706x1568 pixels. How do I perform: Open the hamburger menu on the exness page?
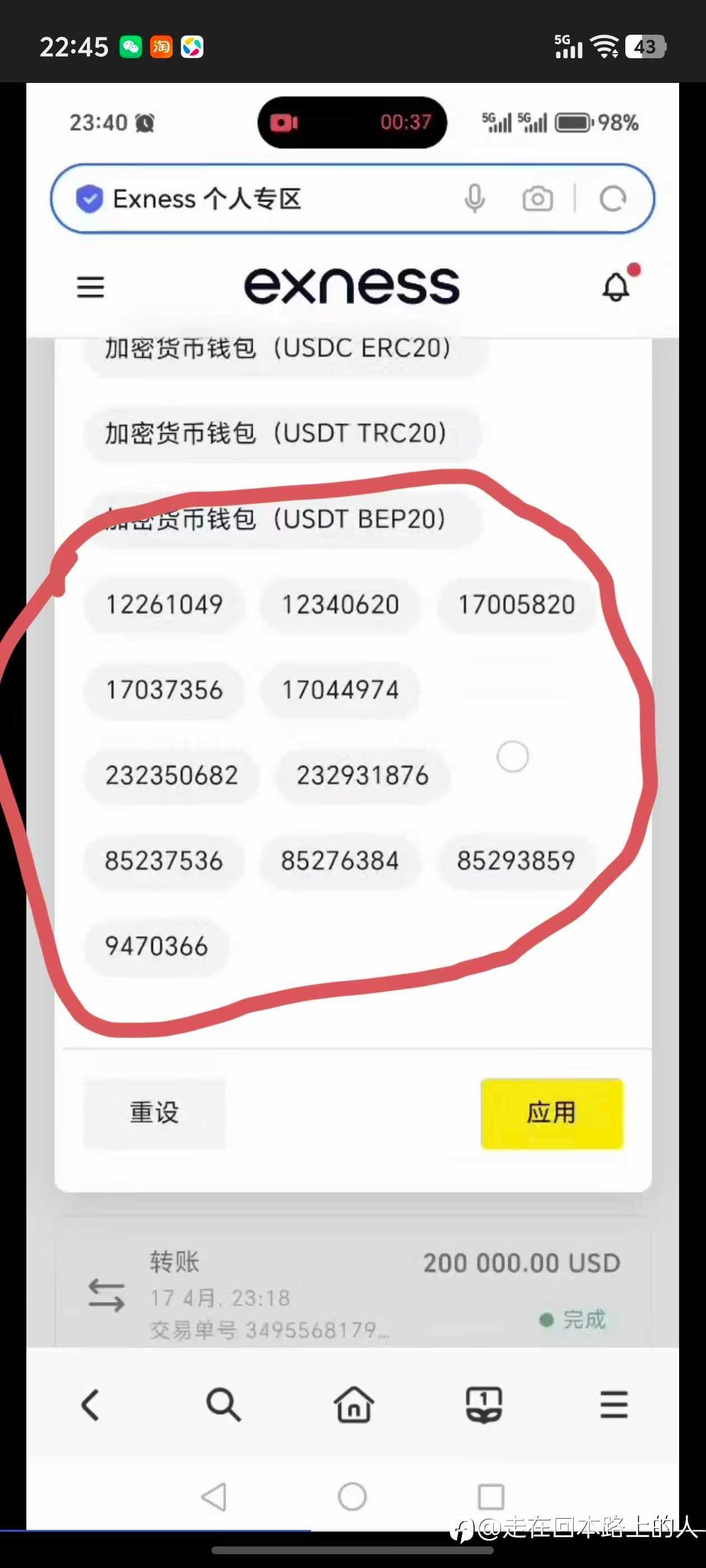pyautogui.click(x=90, y=286)
